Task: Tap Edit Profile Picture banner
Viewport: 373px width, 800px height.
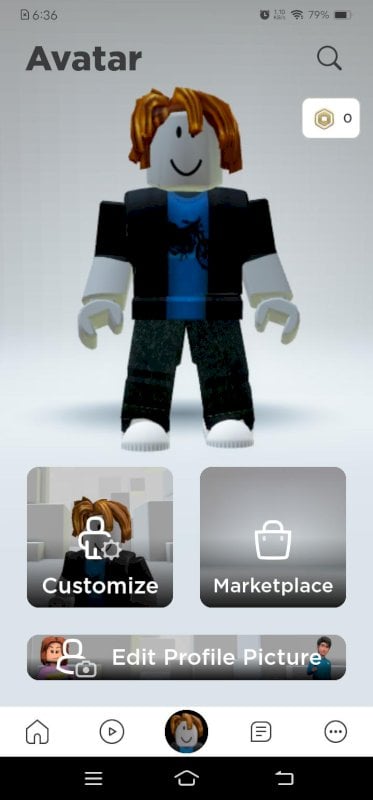Action: coord(186,657)
